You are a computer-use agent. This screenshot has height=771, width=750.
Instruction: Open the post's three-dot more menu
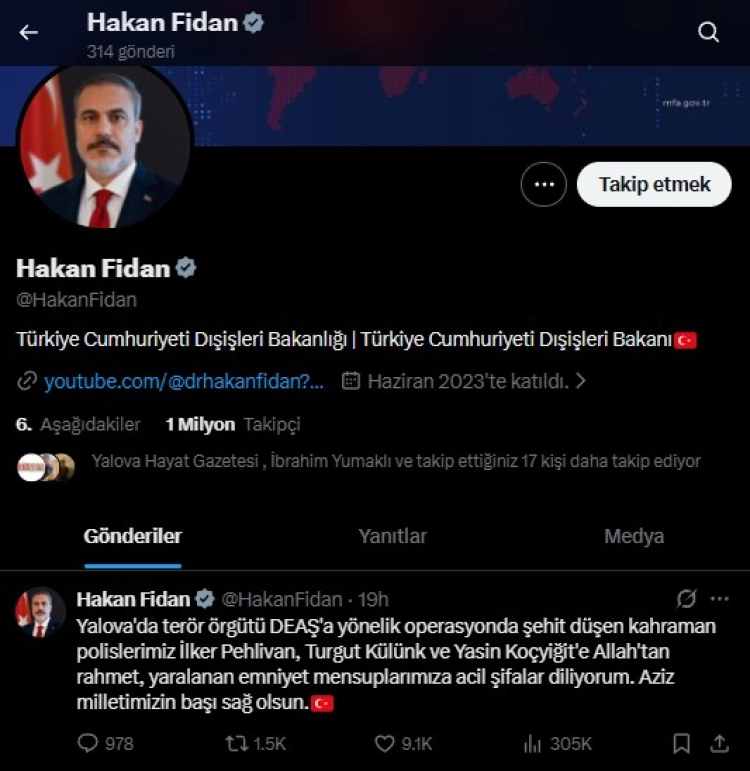point(719,599)
